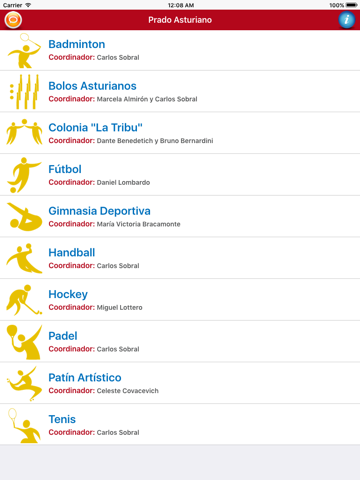The image size is (360, 480).
Task: Open the Badminton activity
Action: point(180,50)
